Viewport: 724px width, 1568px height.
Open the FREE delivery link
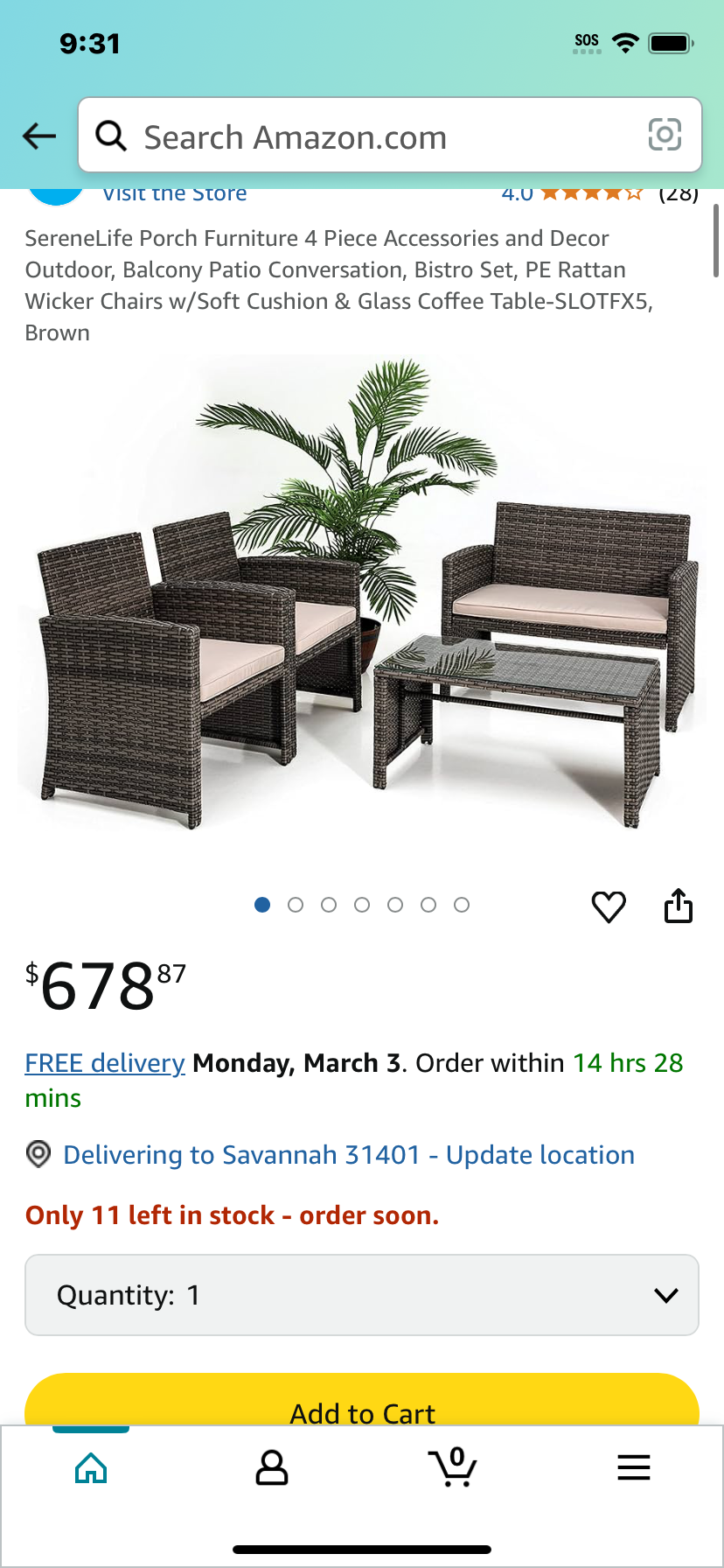pos(105,1063)
